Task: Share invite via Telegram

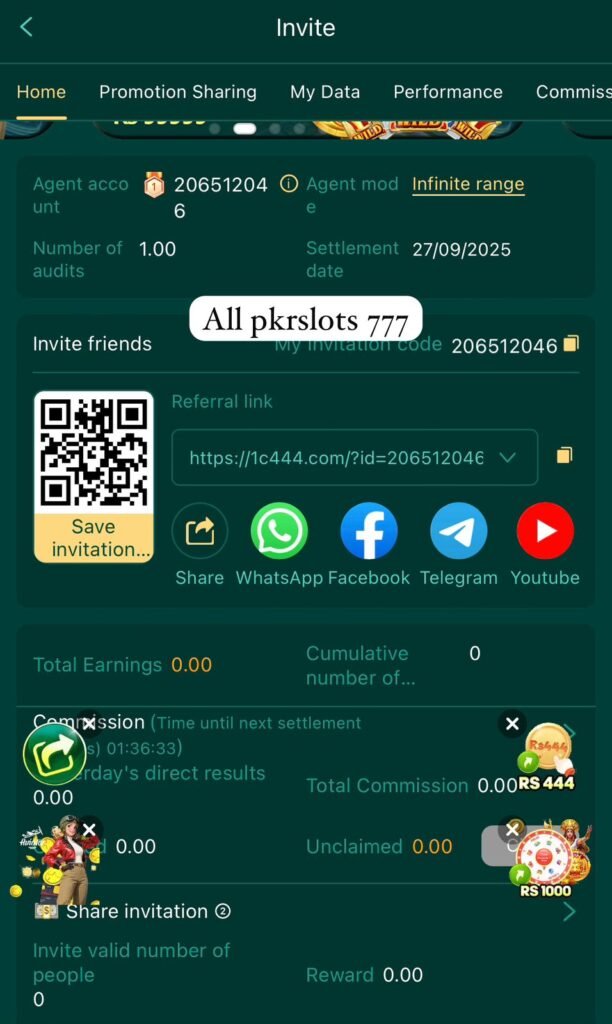Action: coord(459,531)
